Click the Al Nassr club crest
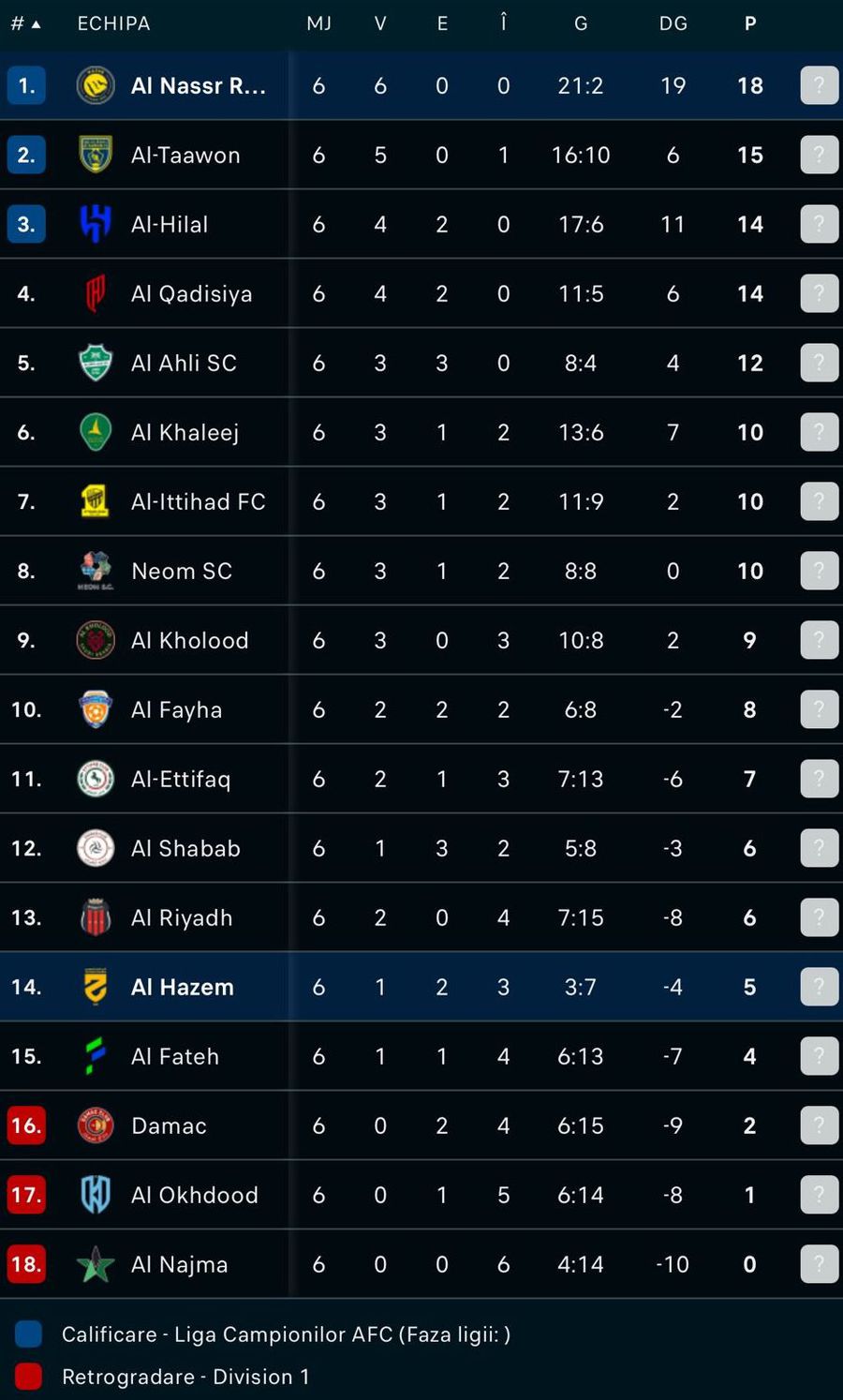The image size is (843, 1400). (95, 85)
